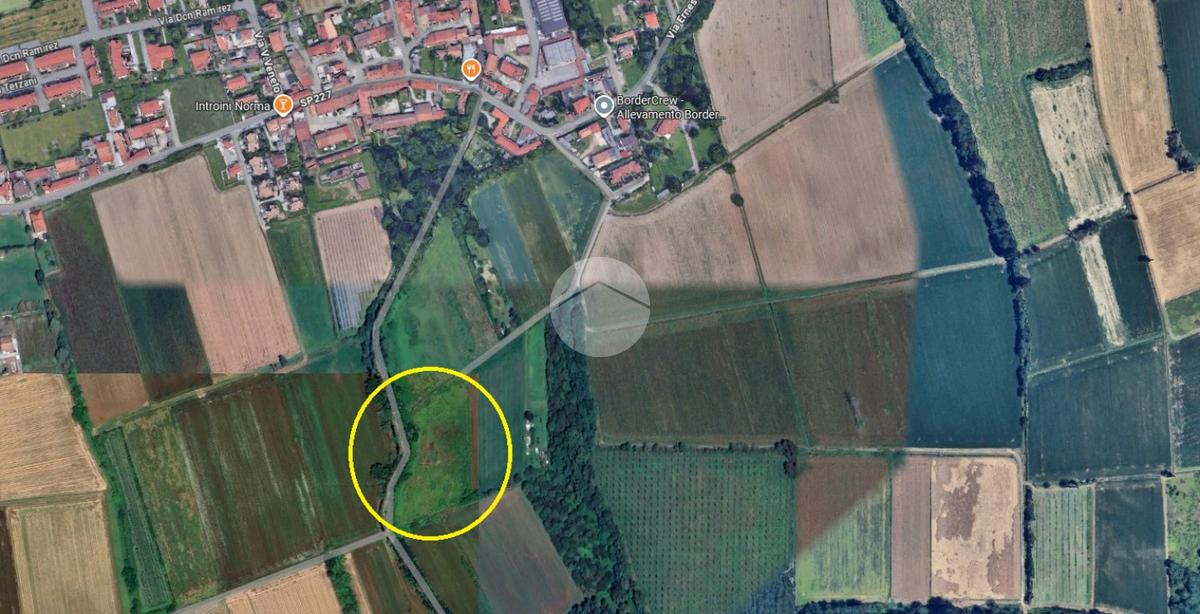Screen dimensions: 1200x614
Task: Tap the unlabeled orange restaurant pin
Action: pyautogui.click(x=471, y=68)
